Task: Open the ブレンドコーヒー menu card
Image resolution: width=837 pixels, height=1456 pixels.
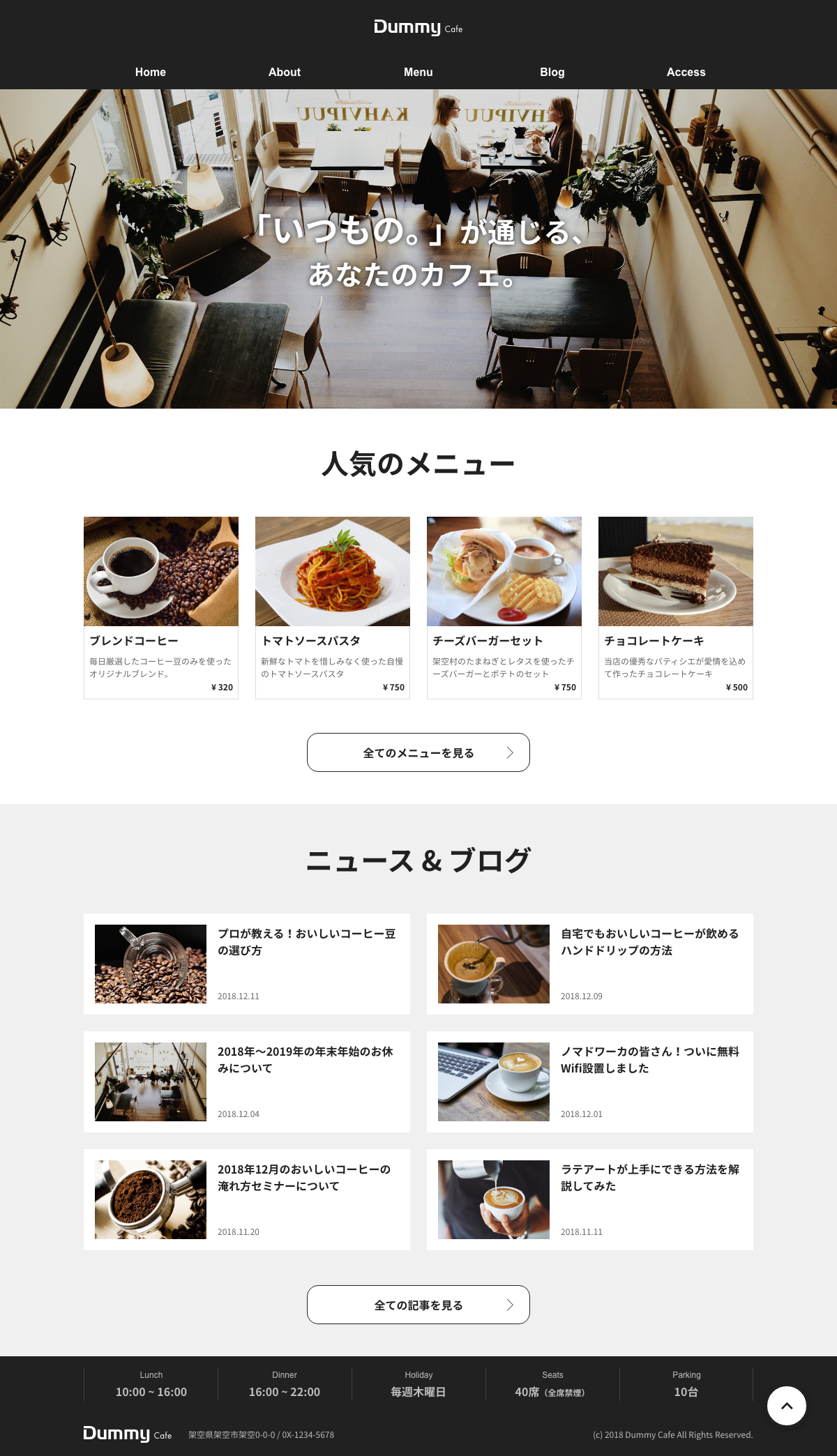Action: coord(161,607)
